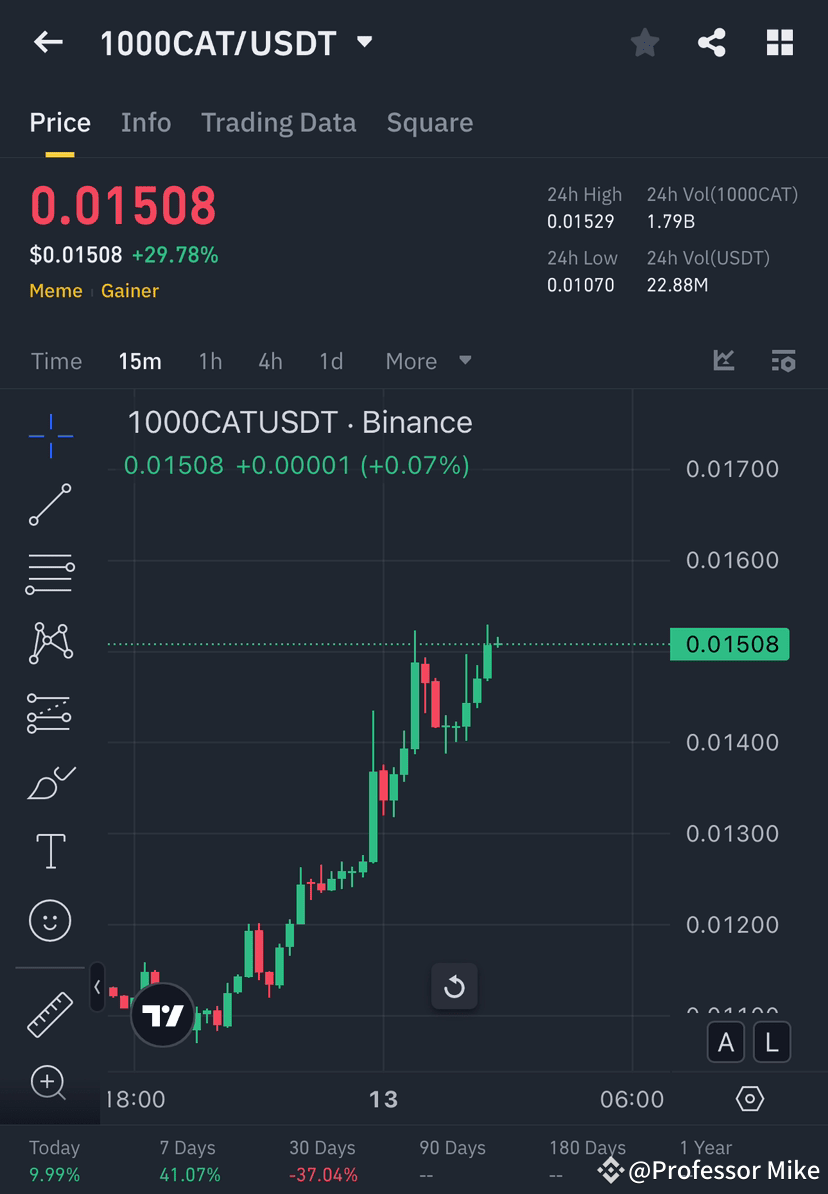This screenshot has height=1194, width=828.
Task: Open the Square tab
Action: (x=429, y=122)
